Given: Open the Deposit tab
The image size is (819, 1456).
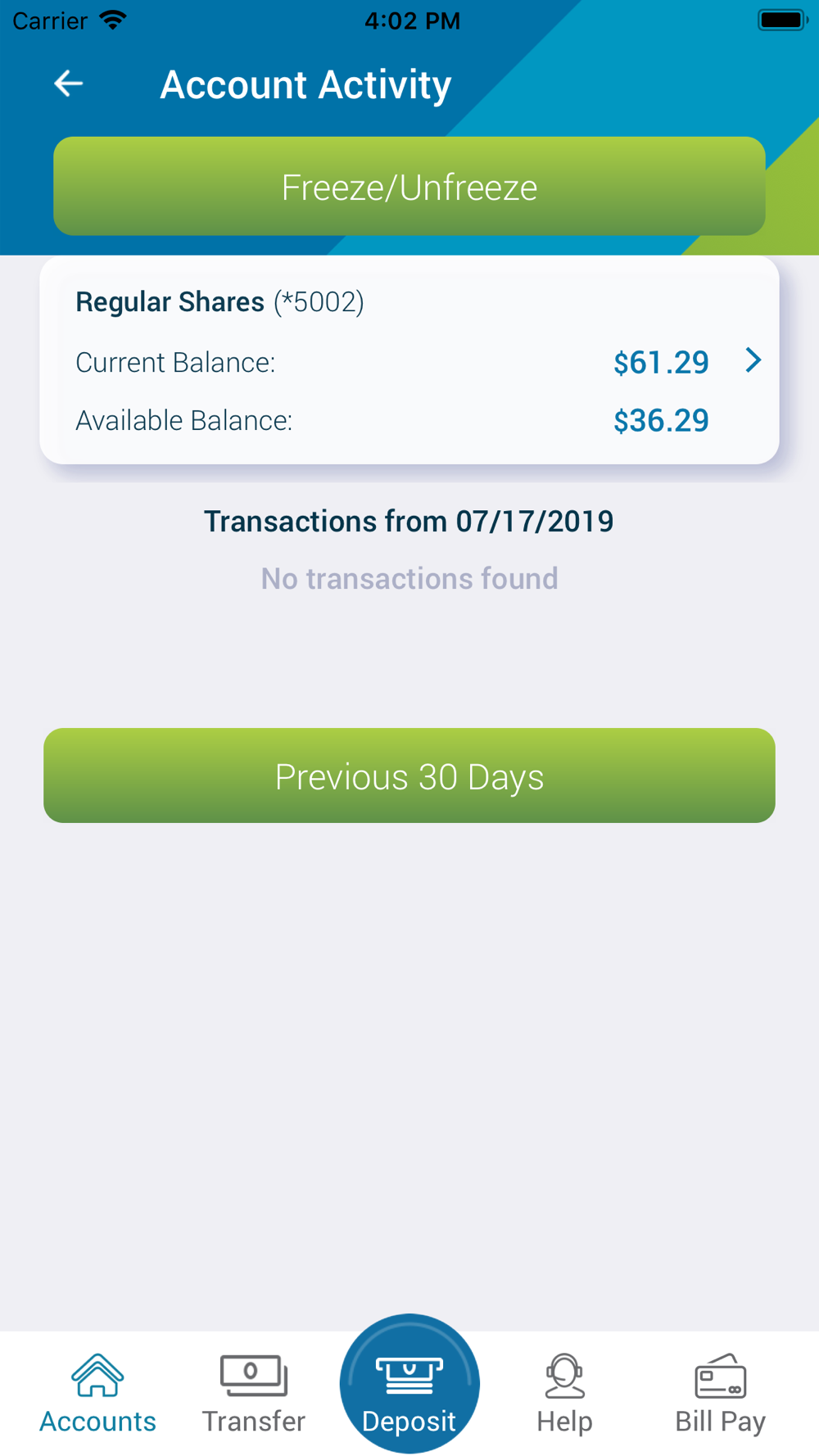Looking at the screenshot, I should coord(409,1385).
